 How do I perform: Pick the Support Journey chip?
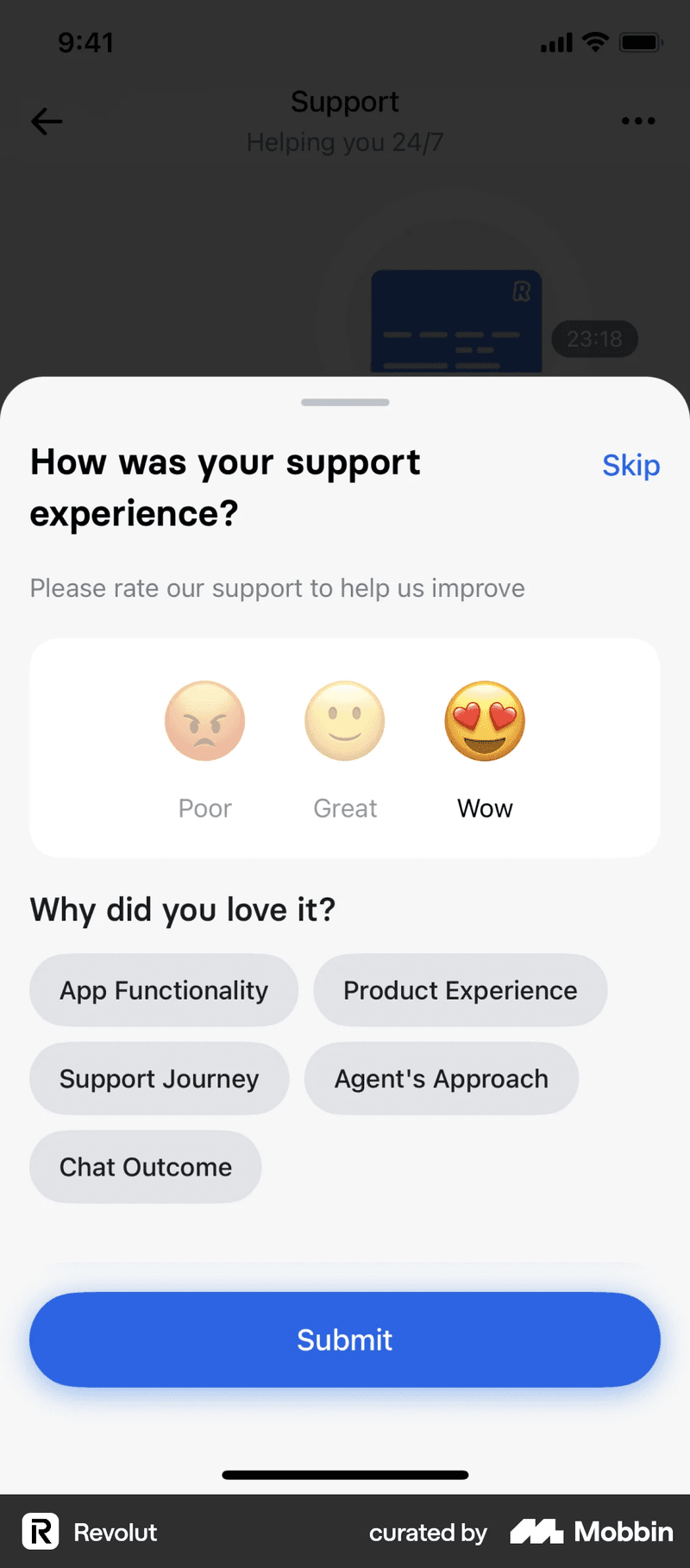click(160, 1079)
